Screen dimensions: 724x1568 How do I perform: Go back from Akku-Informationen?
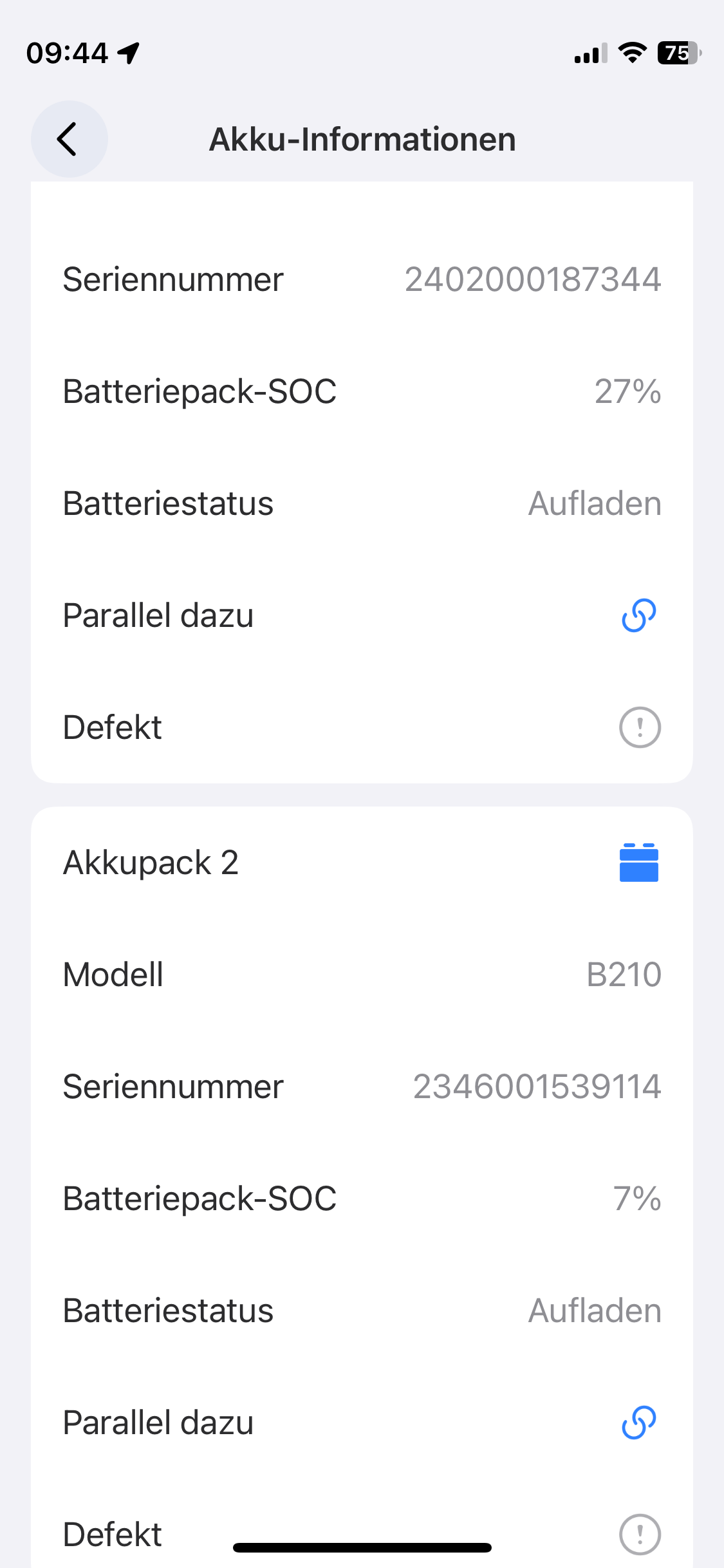point(69,139)
